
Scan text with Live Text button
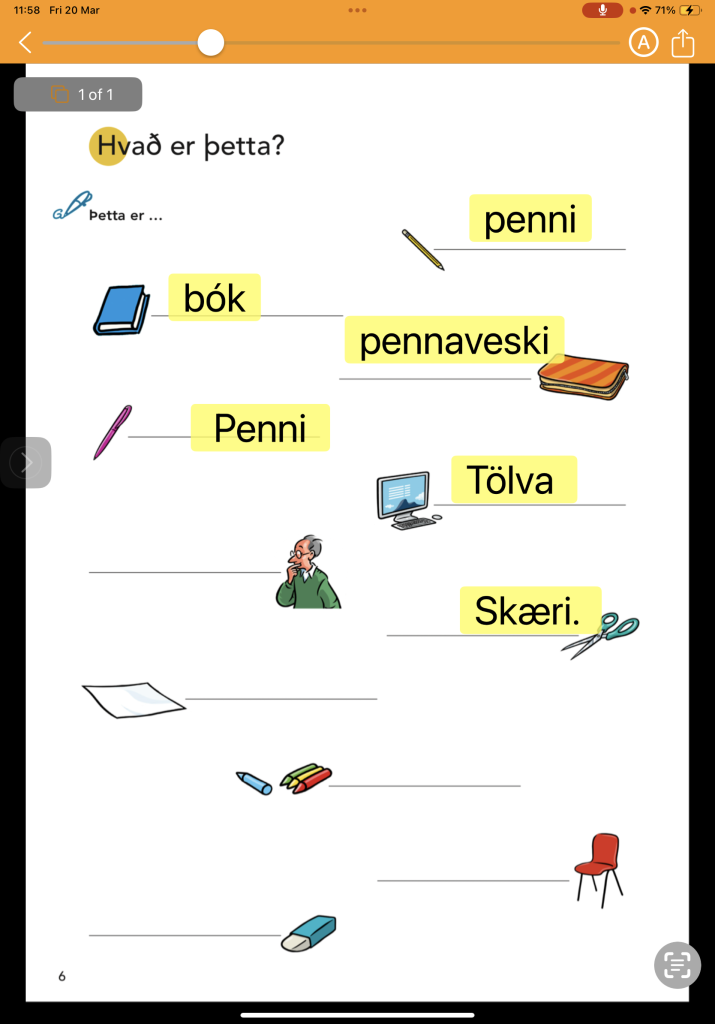pyautogui.click(x=677, y=964)
